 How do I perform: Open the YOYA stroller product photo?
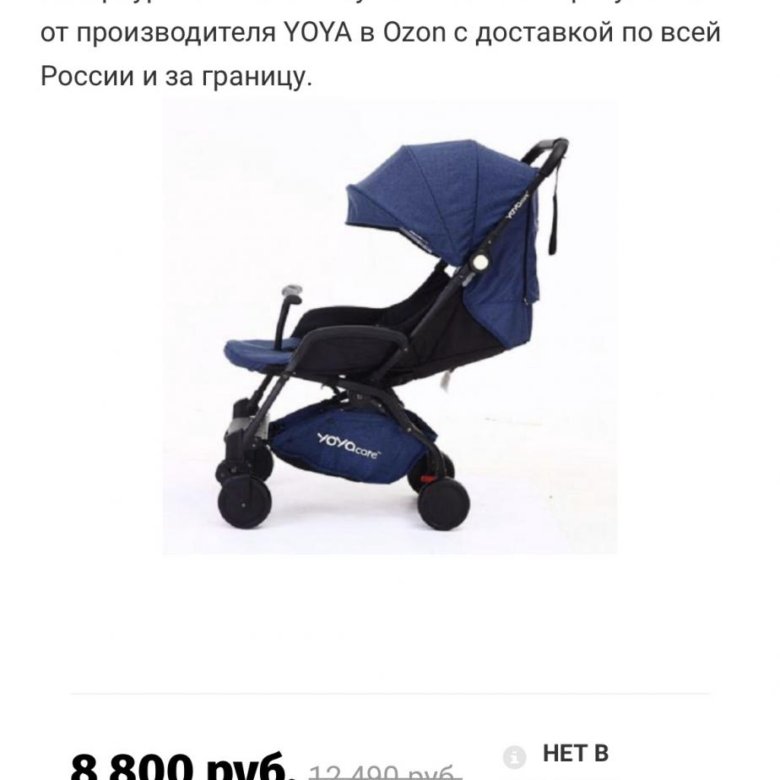[x=390, y=330]
